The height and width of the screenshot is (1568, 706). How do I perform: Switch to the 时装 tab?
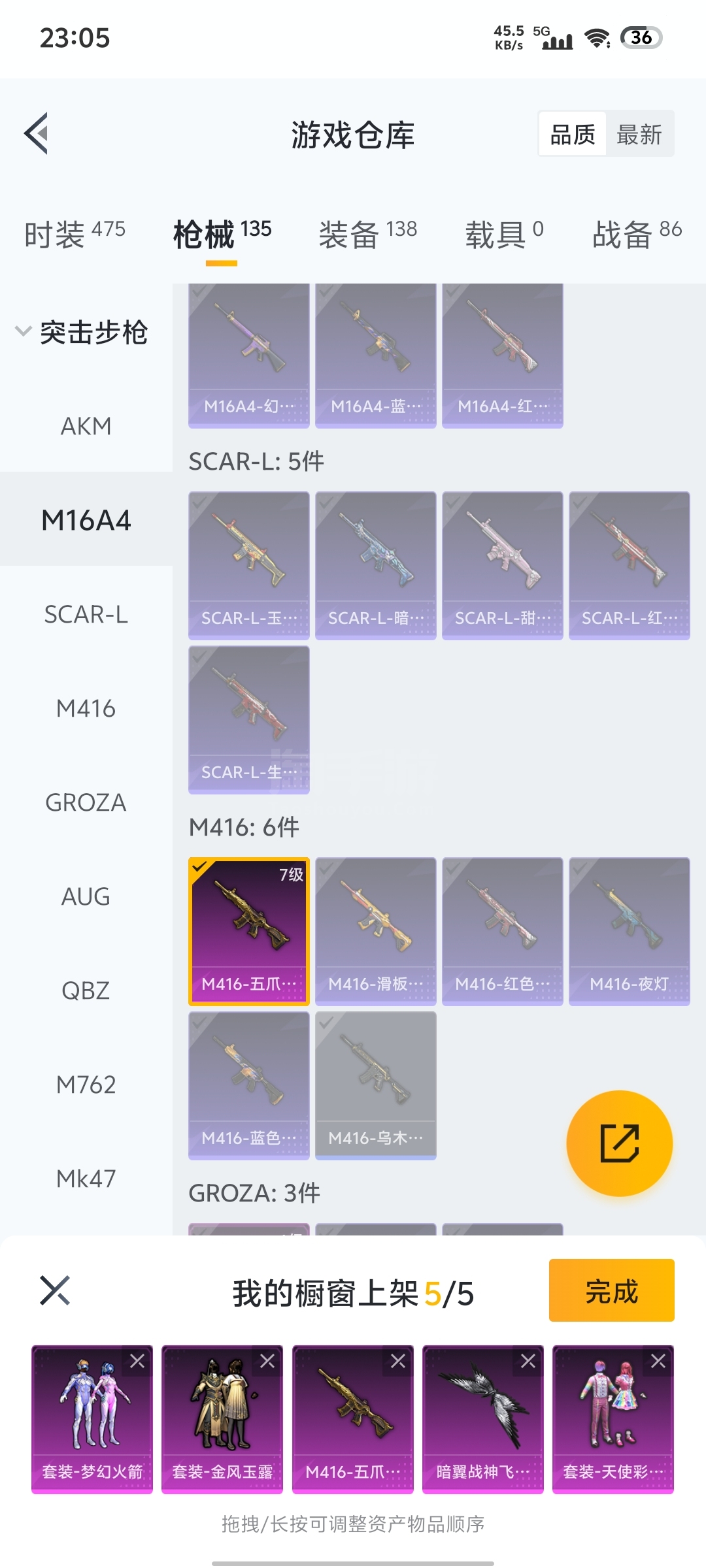(75, 234)
